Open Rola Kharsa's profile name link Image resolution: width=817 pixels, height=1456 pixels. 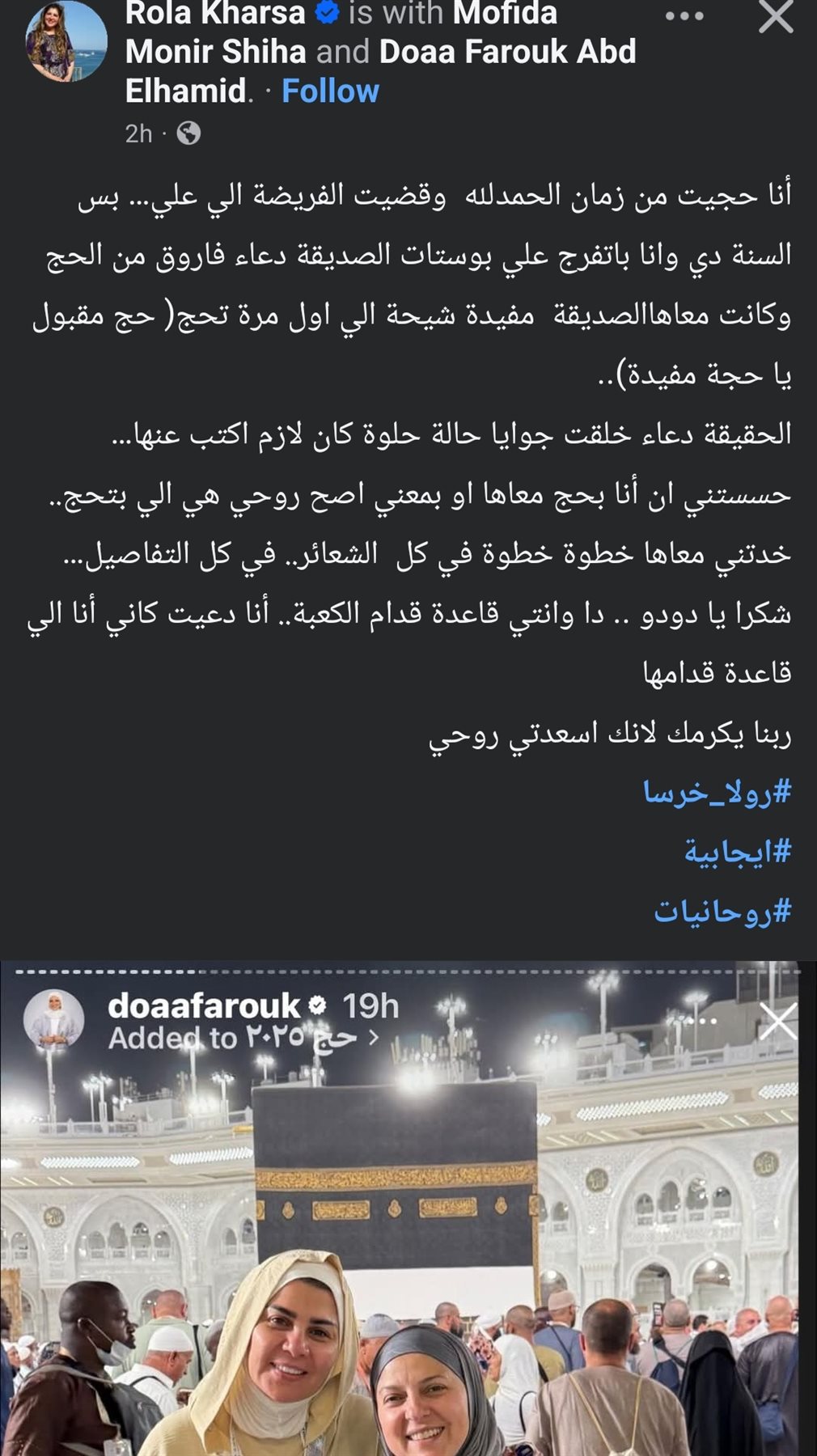(x=215, y=14)
